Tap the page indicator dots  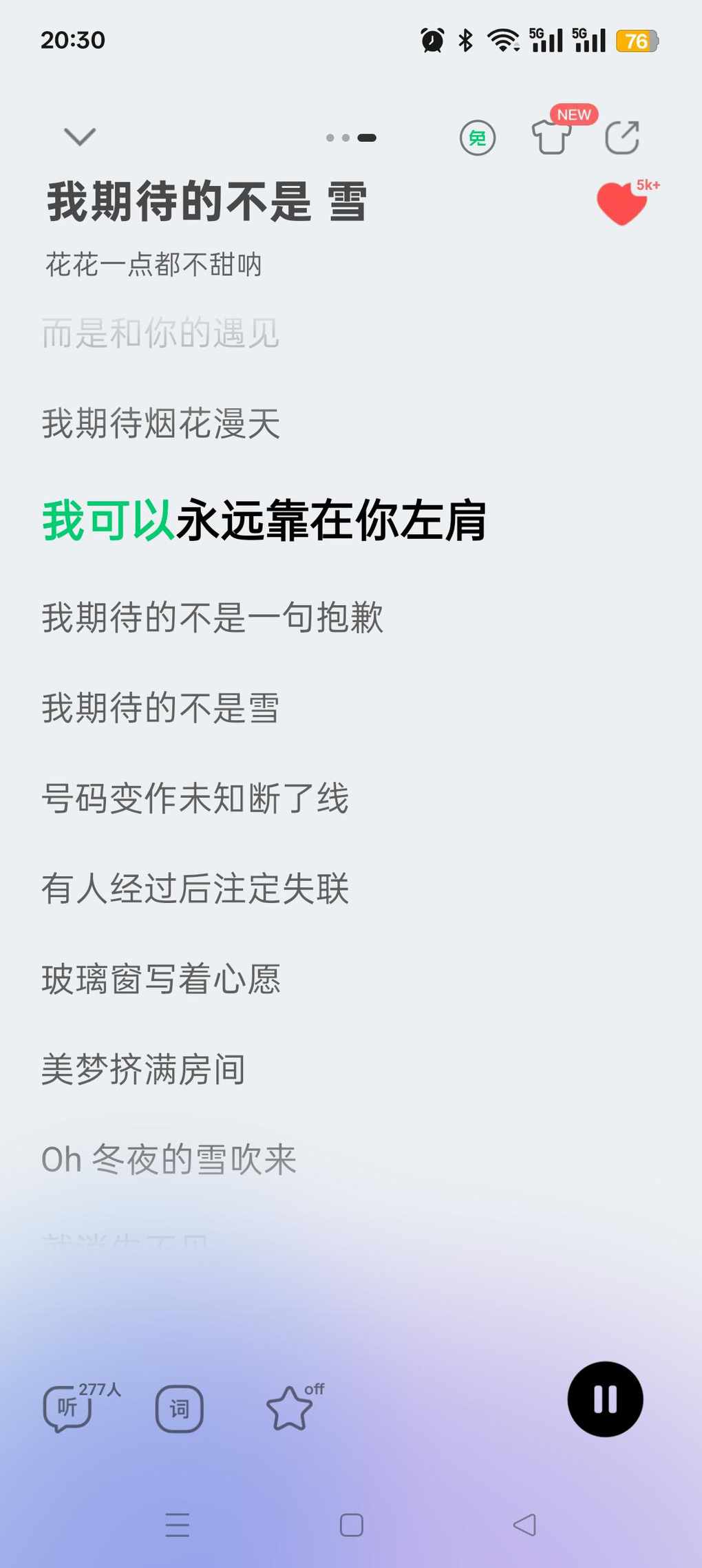tap(350, 138)
